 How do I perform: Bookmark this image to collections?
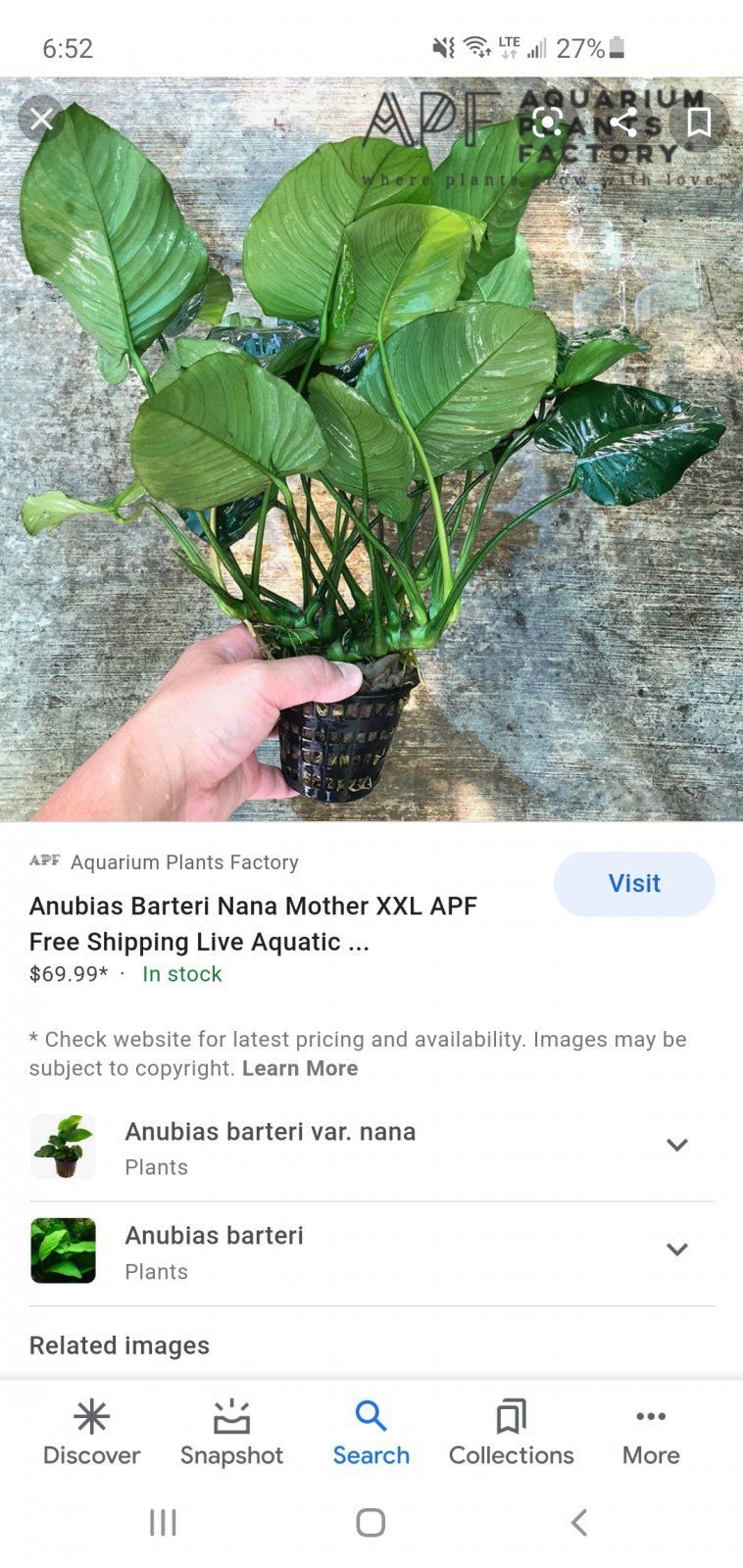699,122
